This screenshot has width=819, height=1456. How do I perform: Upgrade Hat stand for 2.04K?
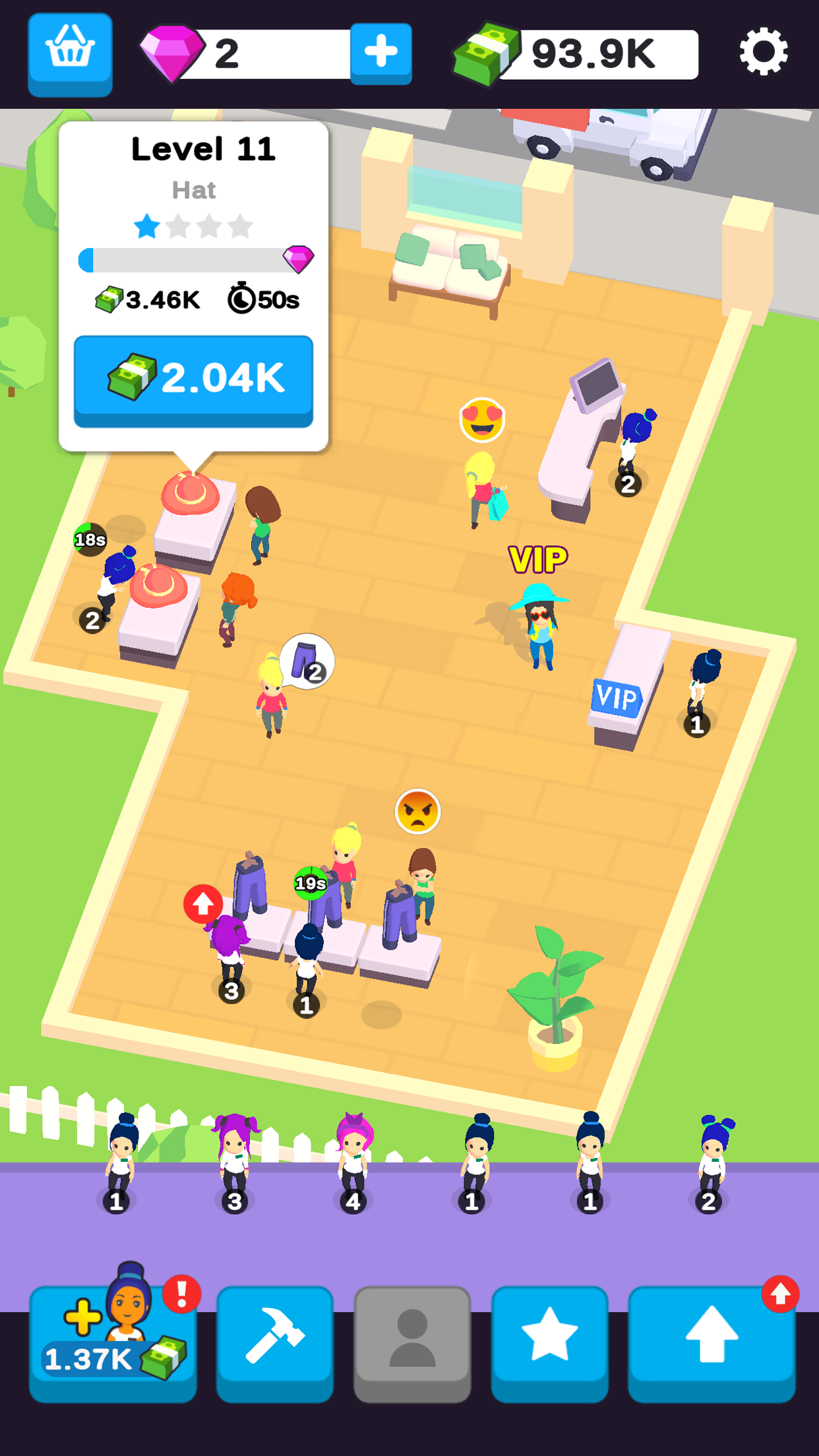[x=193, y=381]
